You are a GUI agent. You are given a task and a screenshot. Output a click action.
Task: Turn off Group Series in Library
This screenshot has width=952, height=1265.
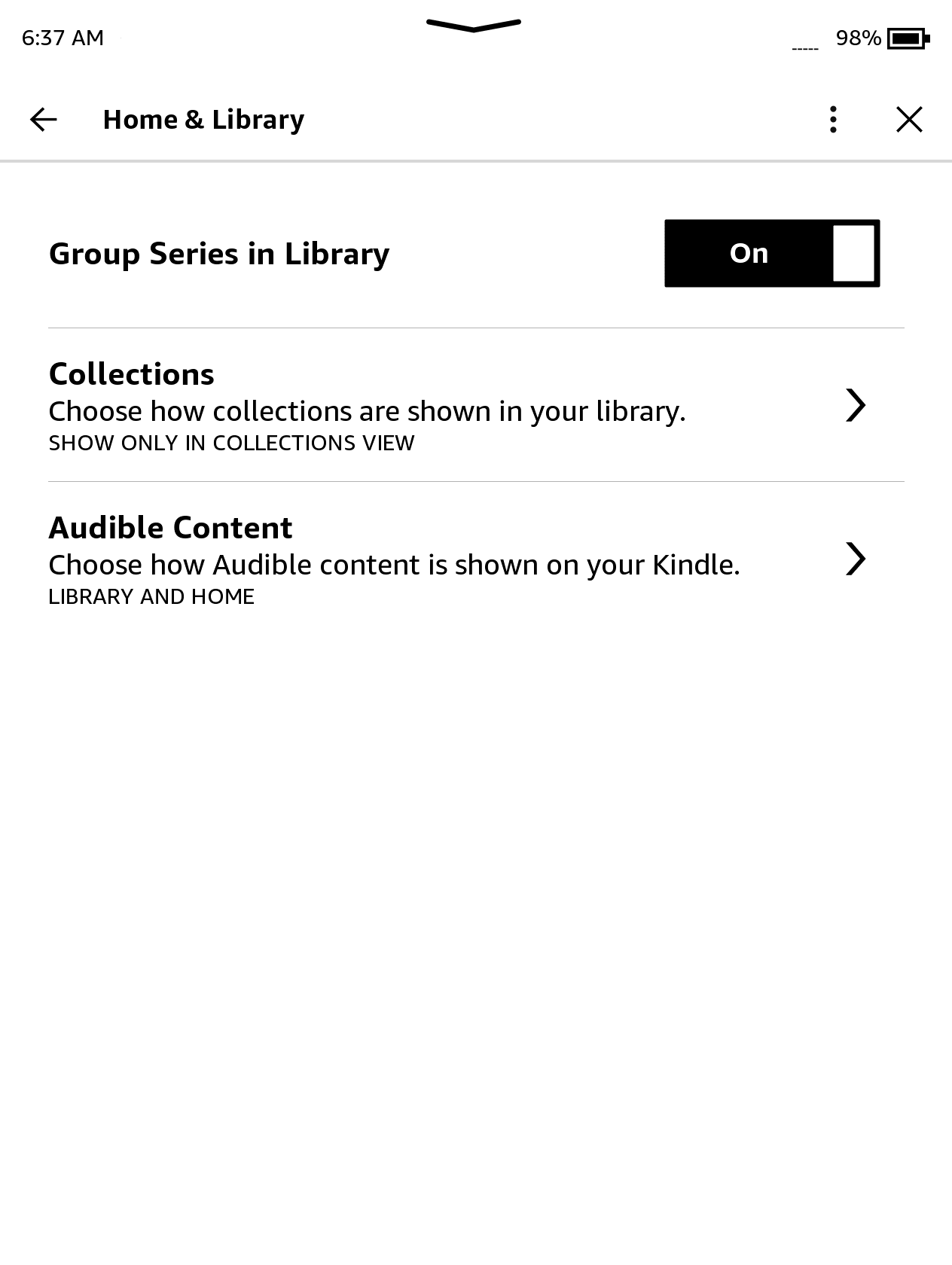tap(772, 254)
